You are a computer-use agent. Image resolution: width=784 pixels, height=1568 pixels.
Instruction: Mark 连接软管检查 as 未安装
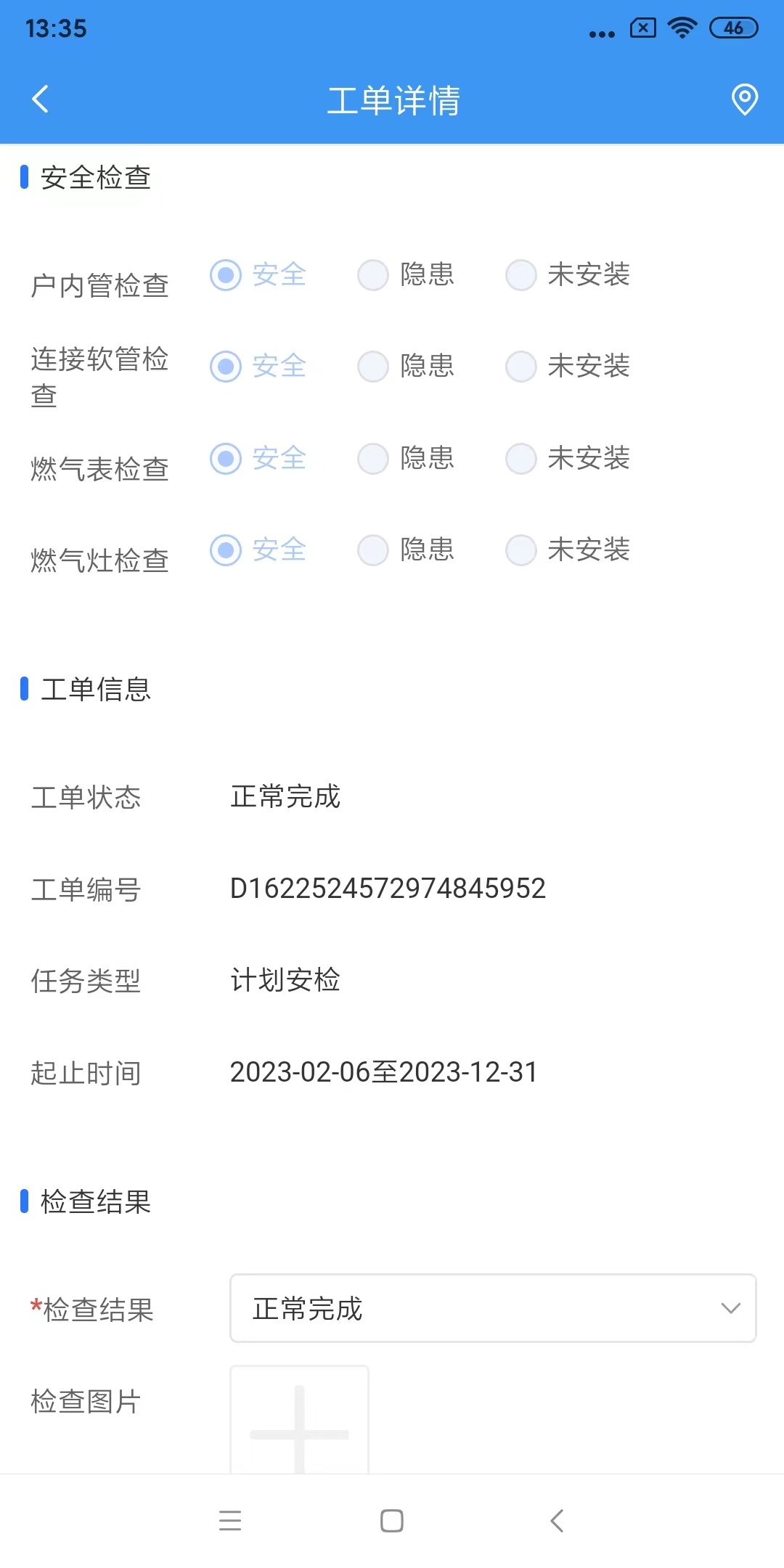[x=568, y=366]
